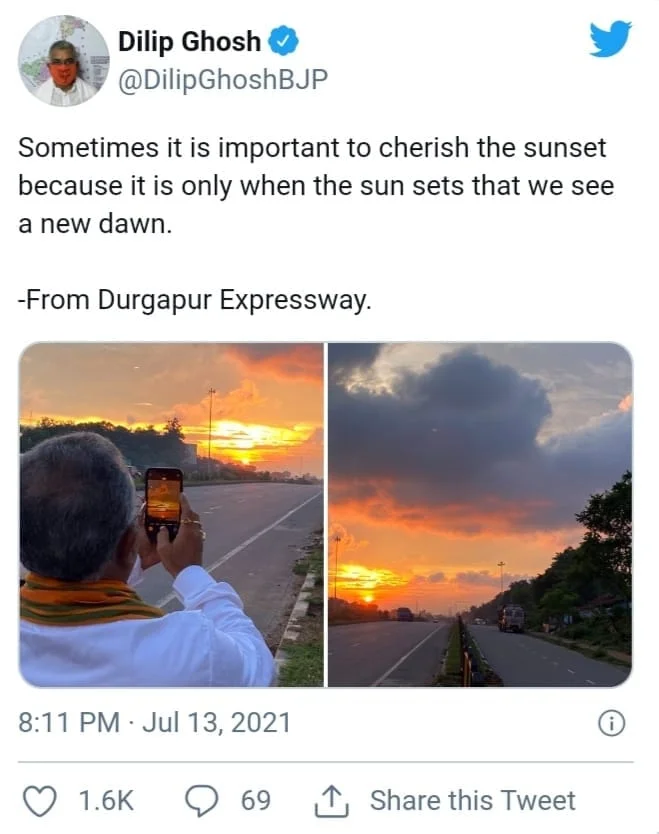Share this Tweet
Image resolution: width=659 pixels, height=834 pixels.
445,800
